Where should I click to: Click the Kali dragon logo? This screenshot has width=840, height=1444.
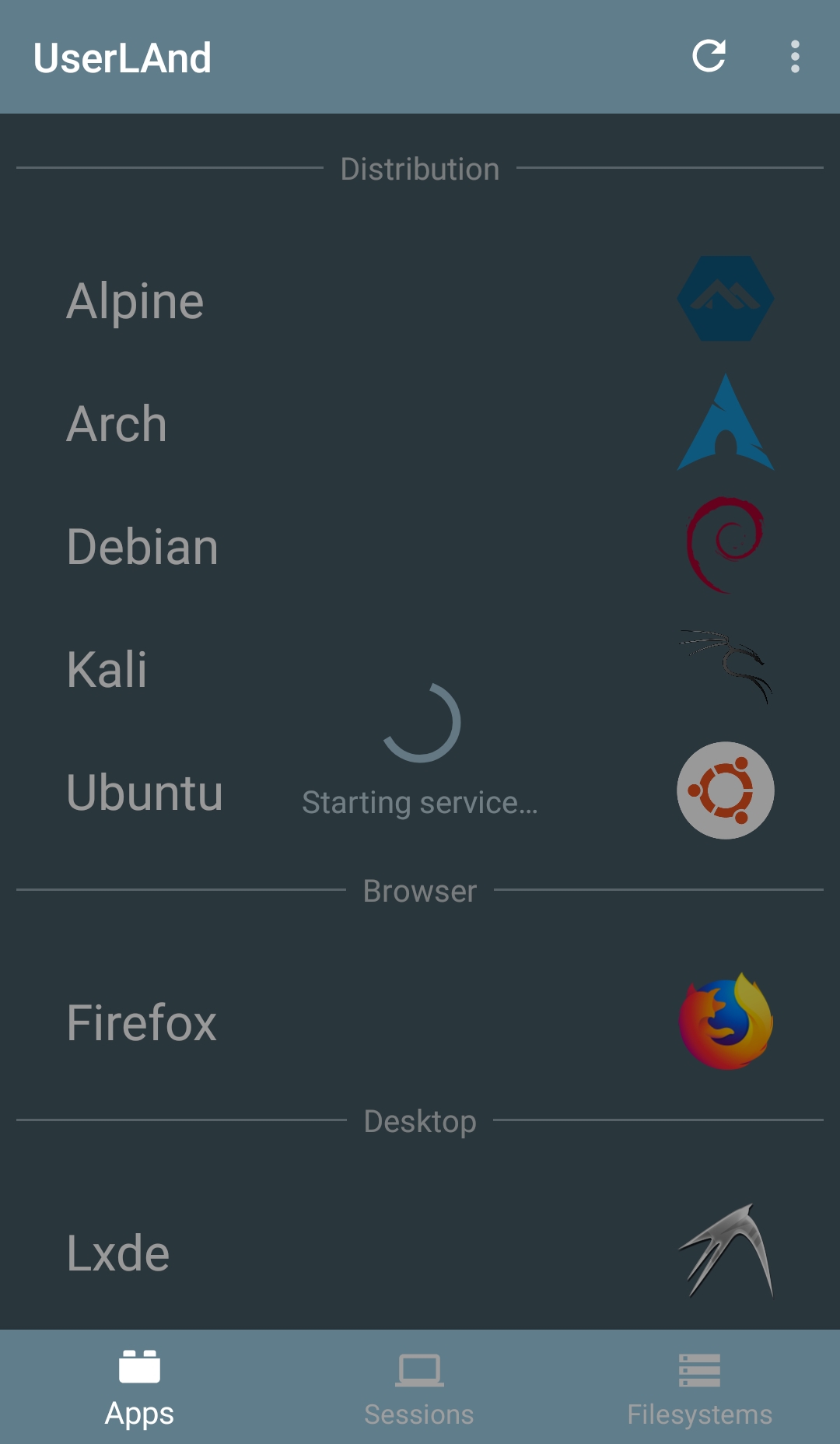coord(725,666)
